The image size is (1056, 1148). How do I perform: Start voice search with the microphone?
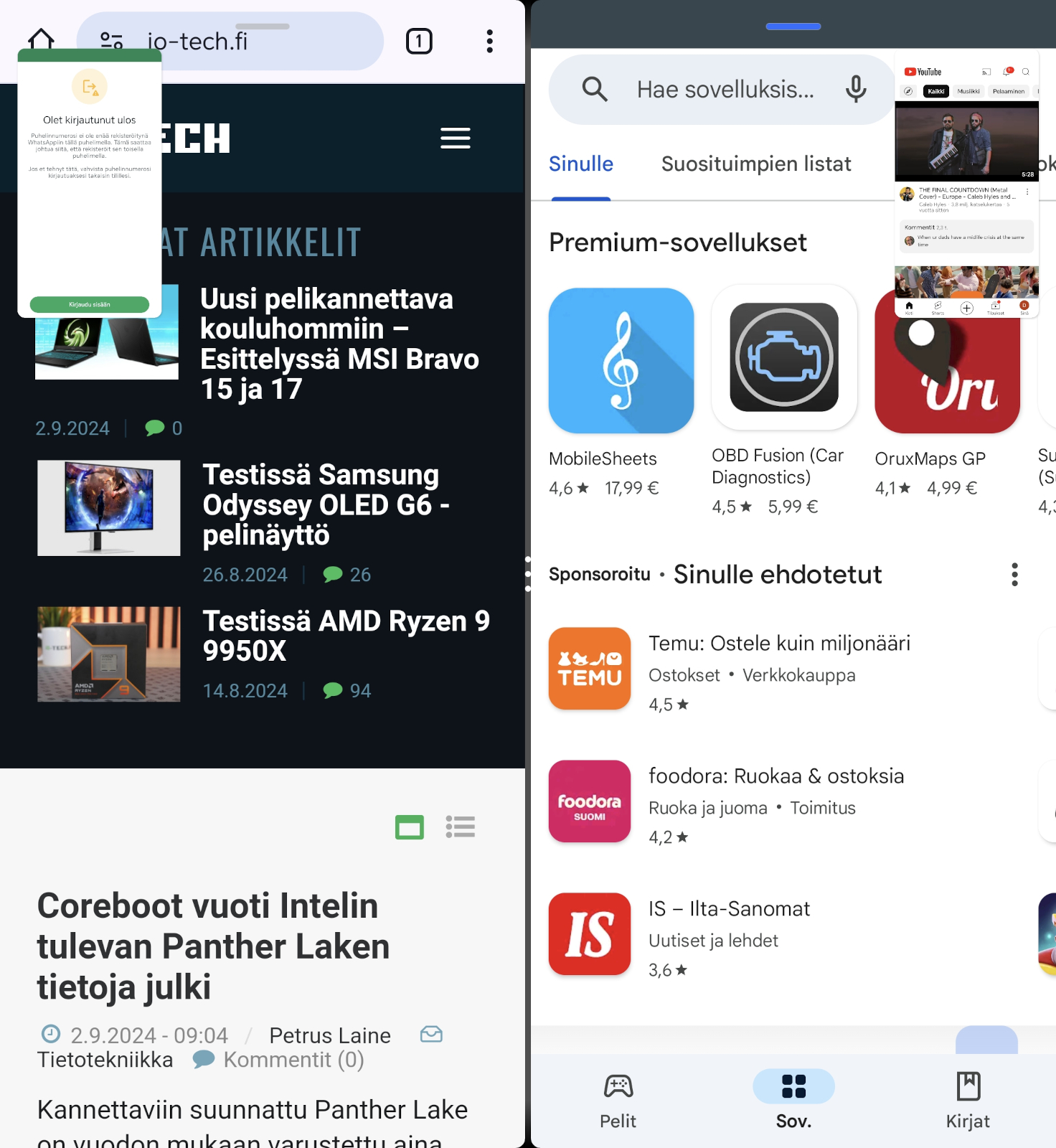tap(855, 90)
